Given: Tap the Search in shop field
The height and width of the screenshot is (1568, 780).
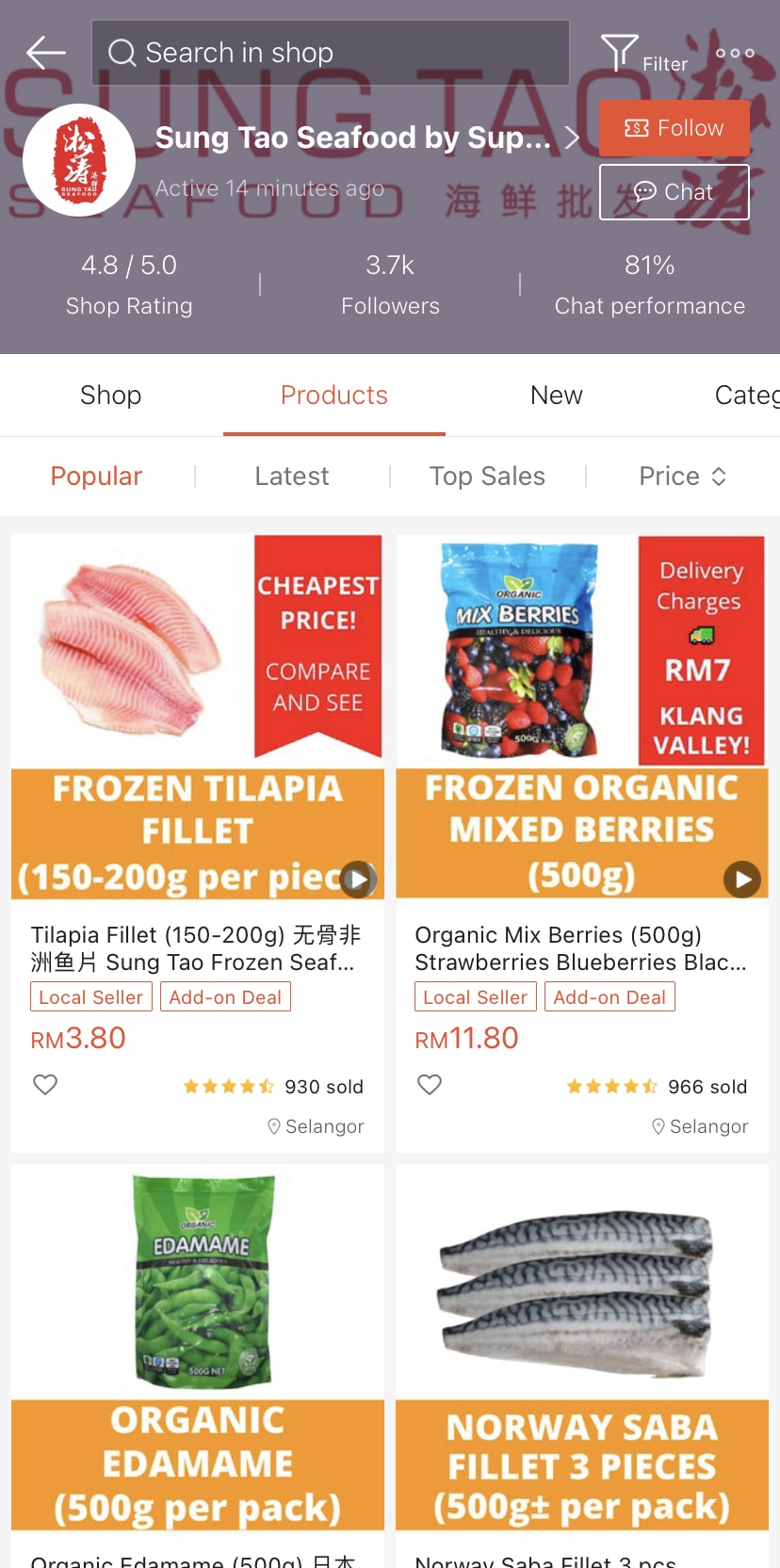Looking at the screenshot, I should coord(330,53).
